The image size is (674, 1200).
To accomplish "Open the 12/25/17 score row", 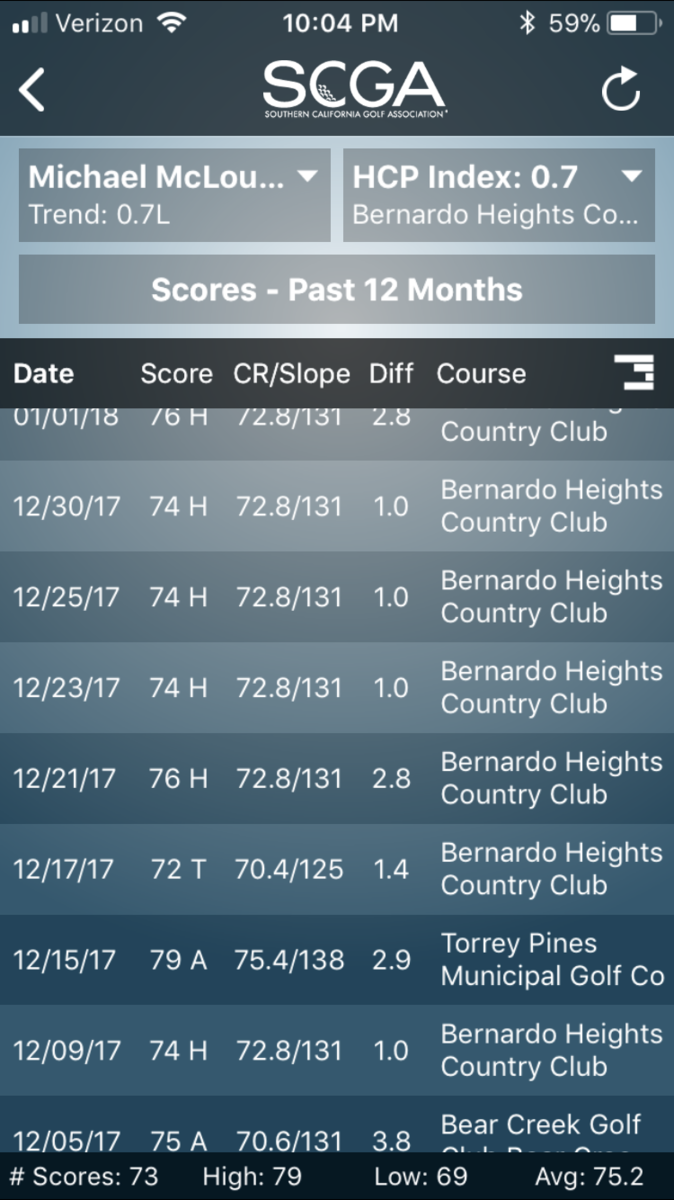I will point(336,597).
